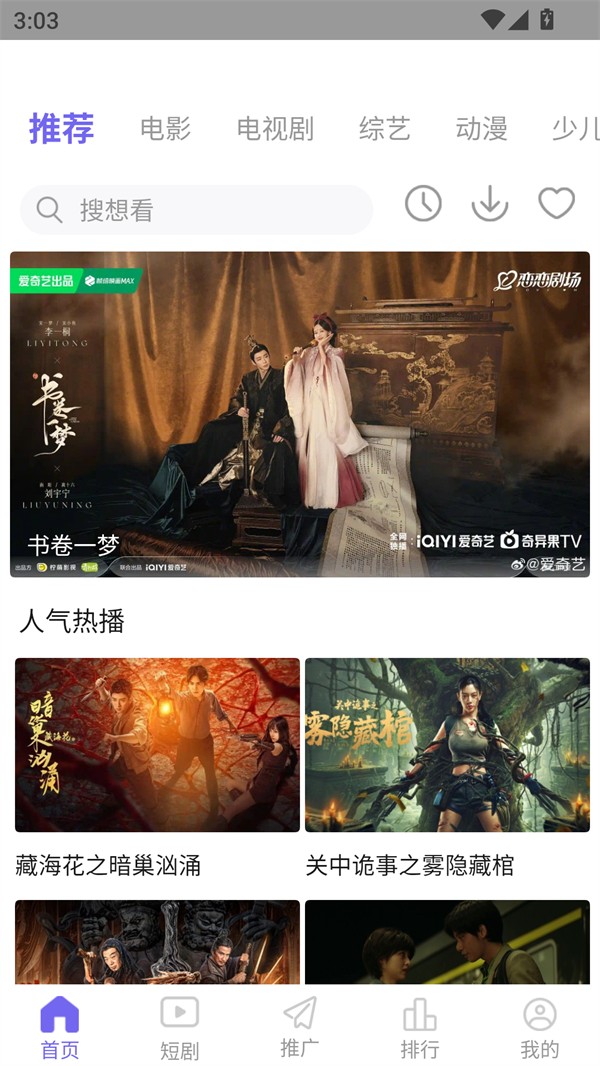Tap the 首页 home tab
The height and width of the screenshot is (1066, 600).
pyautogui.click(x=60, y=1027)
